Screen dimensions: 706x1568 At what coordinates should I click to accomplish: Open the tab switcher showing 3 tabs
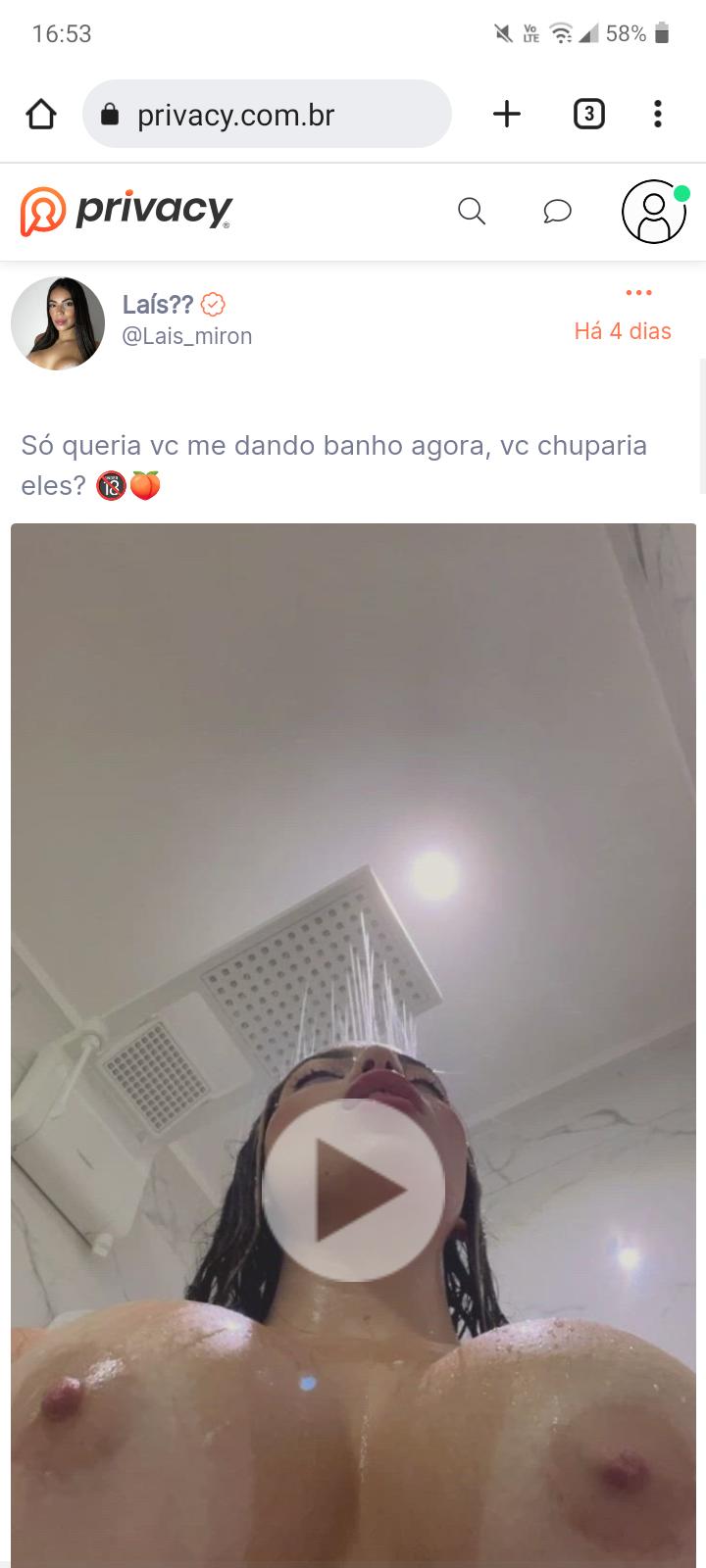[588, 115]
